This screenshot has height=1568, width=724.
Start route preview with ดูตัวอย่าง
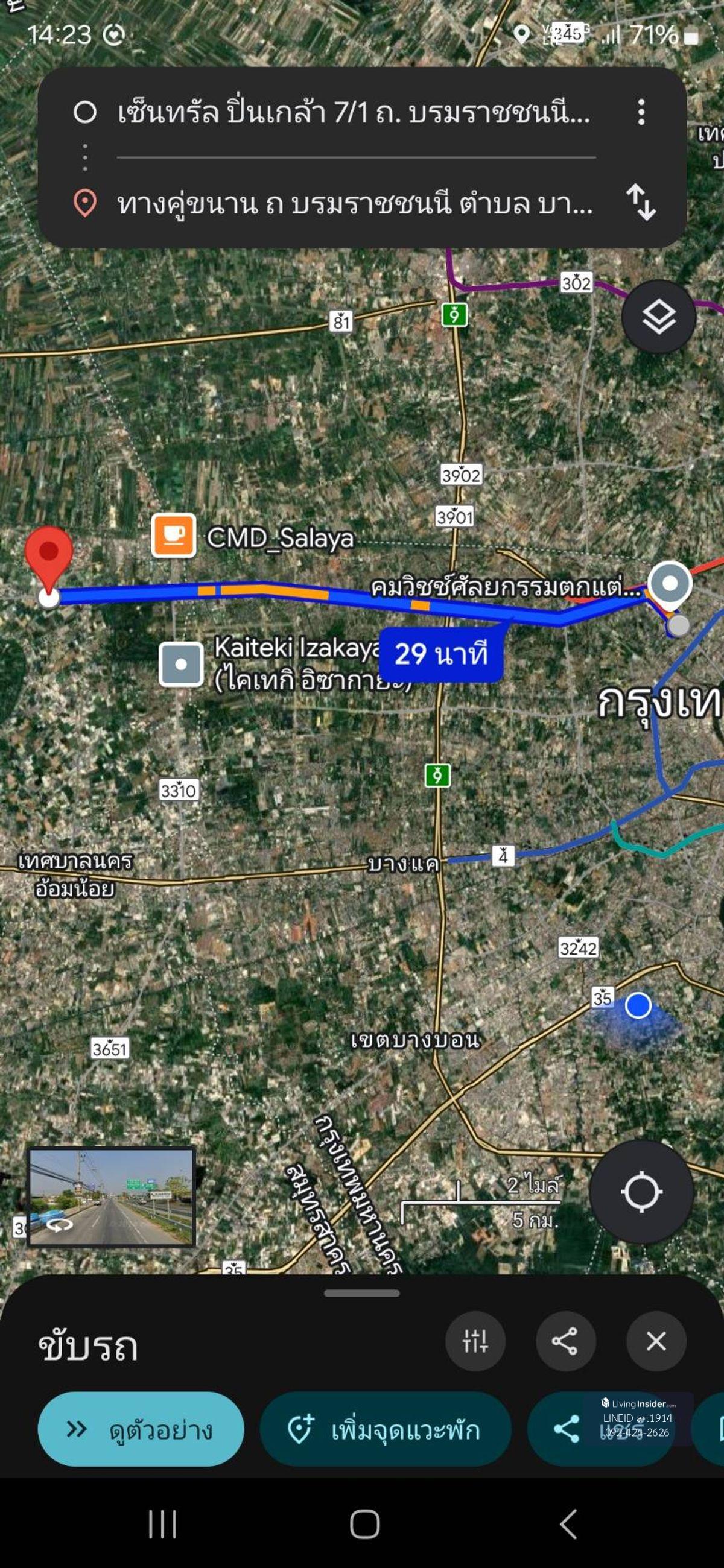(141, 1429)
